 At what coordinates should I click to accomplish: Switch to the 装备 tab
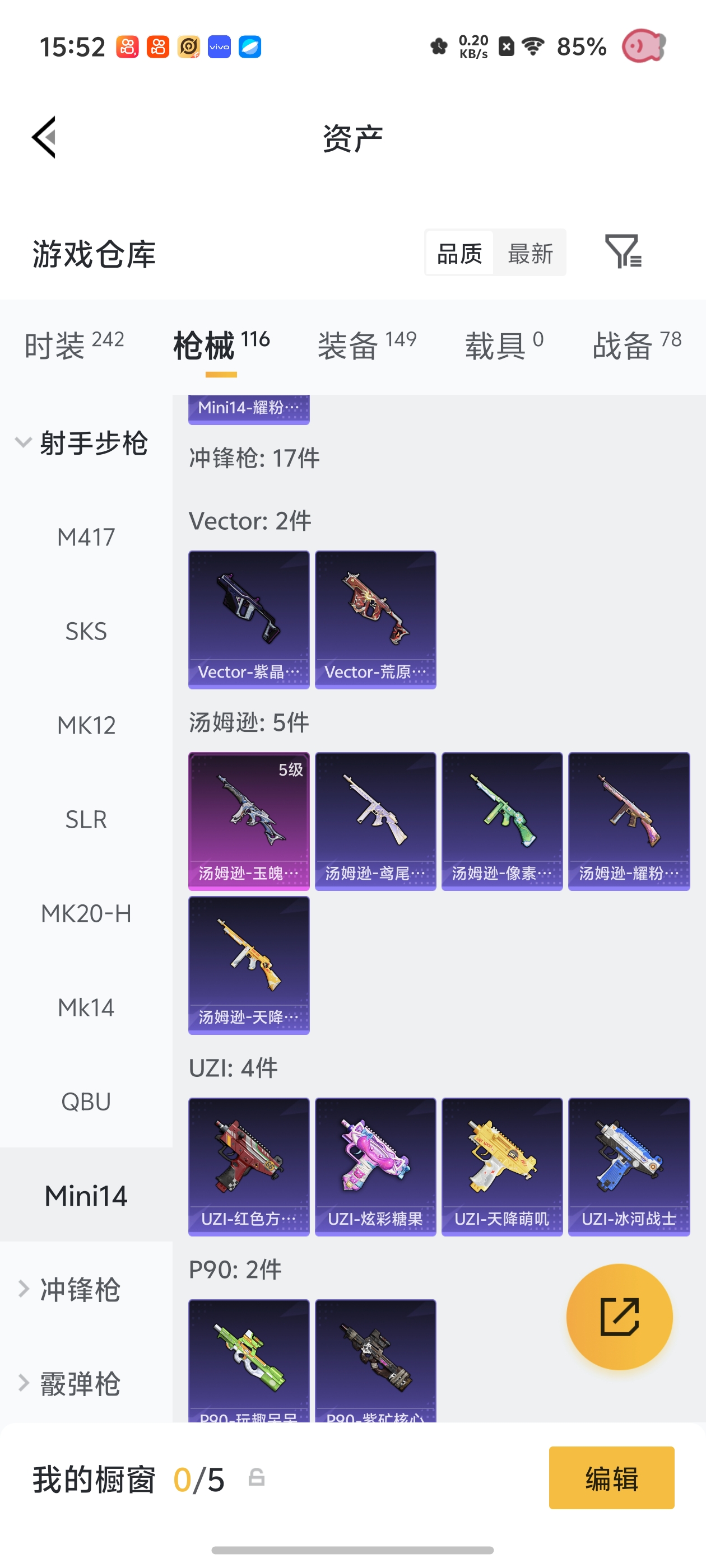(x=366, y=345)
